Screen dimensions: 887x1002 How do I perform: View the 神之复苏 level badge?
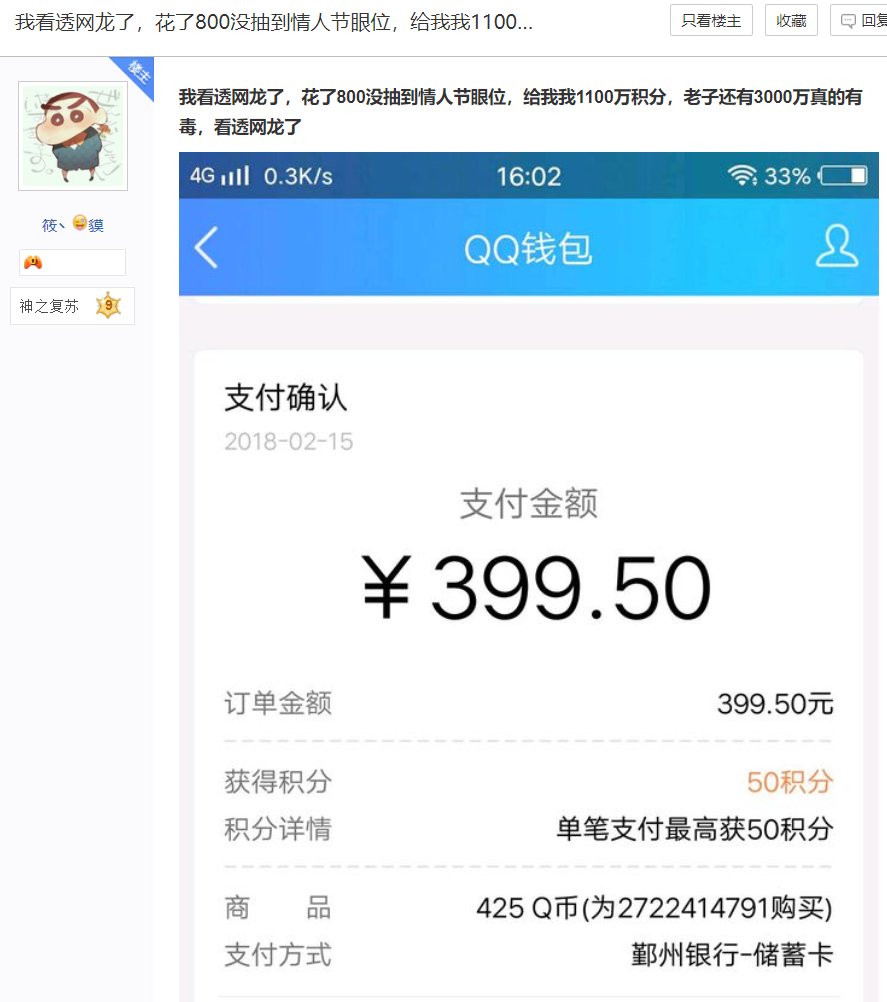[72, 306]
